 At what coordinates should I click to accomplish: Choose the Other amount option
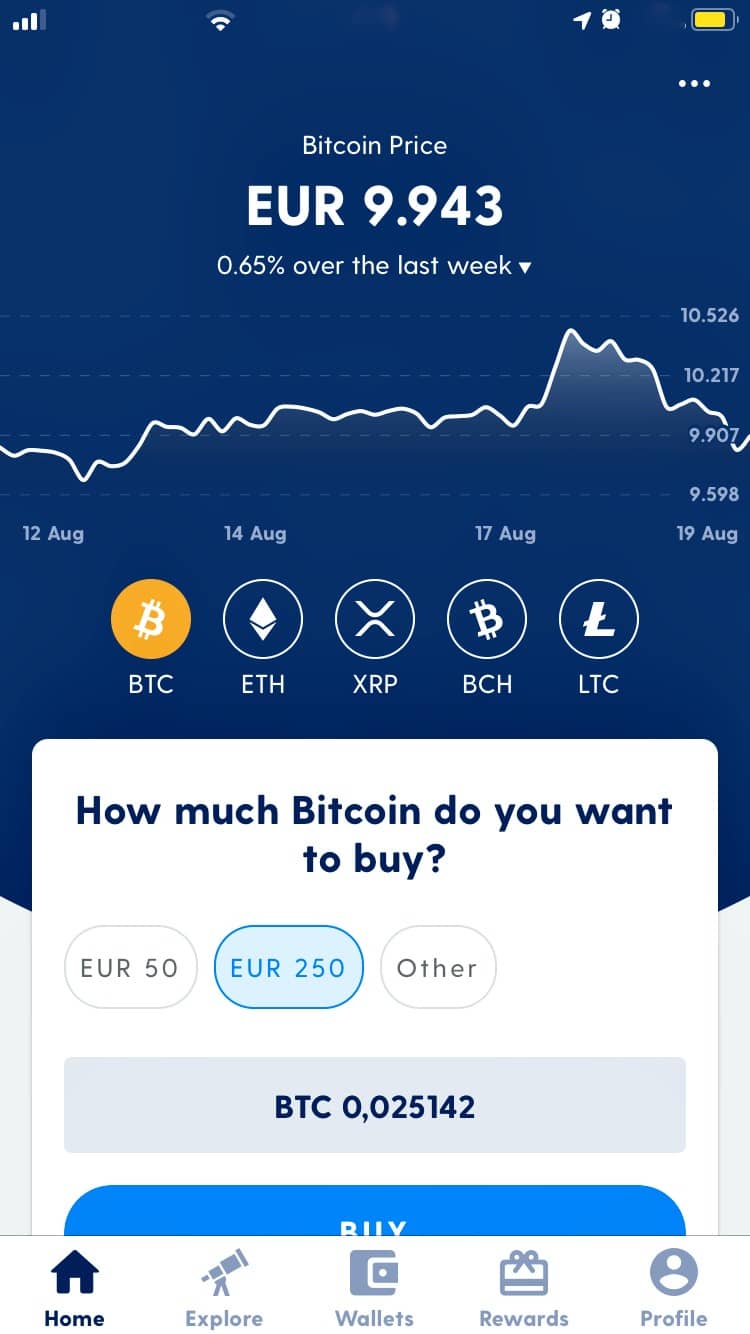437,967
